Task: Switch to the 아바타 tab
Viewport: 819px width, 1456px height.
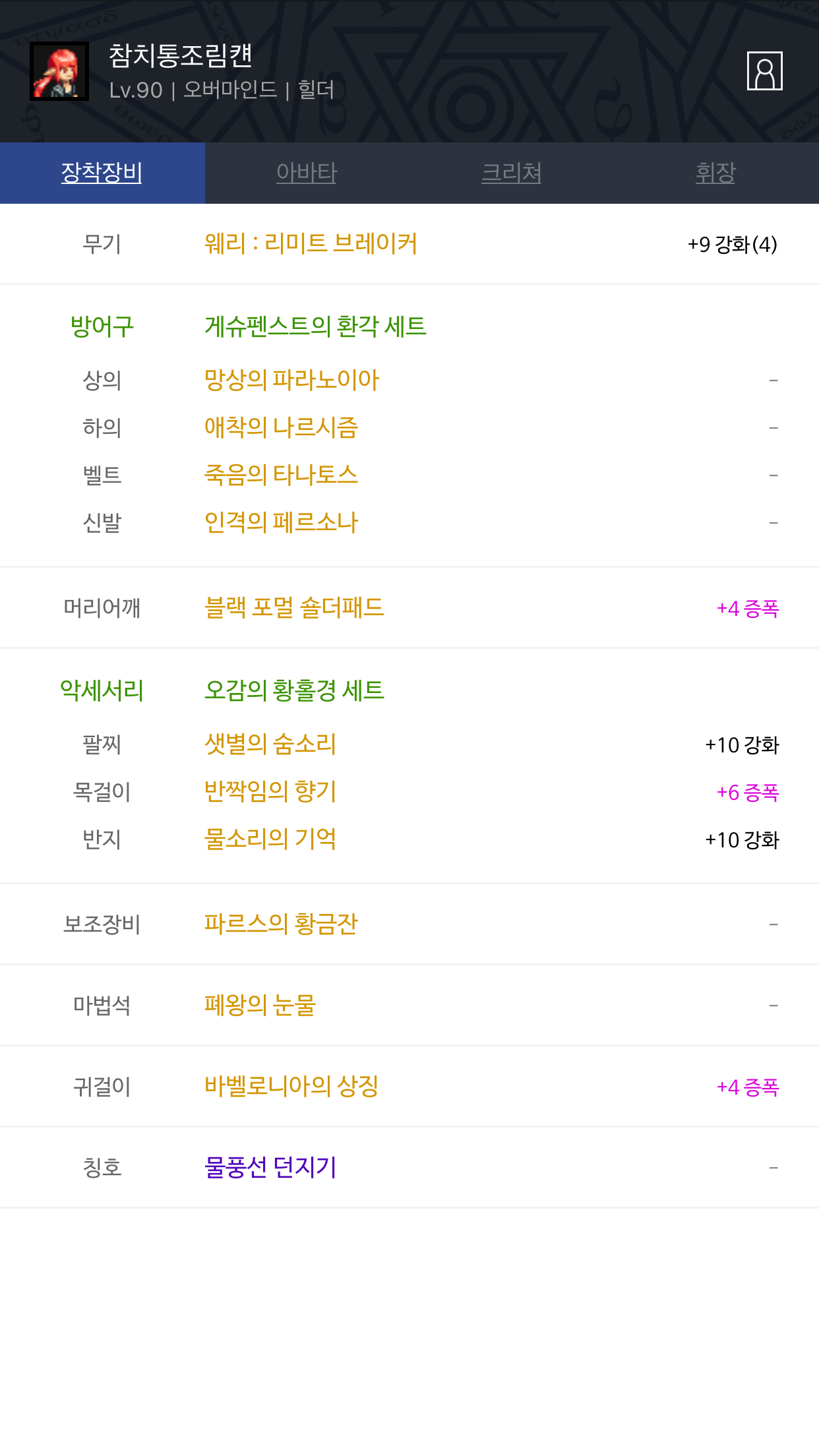Action: click(x=307, y=173)
